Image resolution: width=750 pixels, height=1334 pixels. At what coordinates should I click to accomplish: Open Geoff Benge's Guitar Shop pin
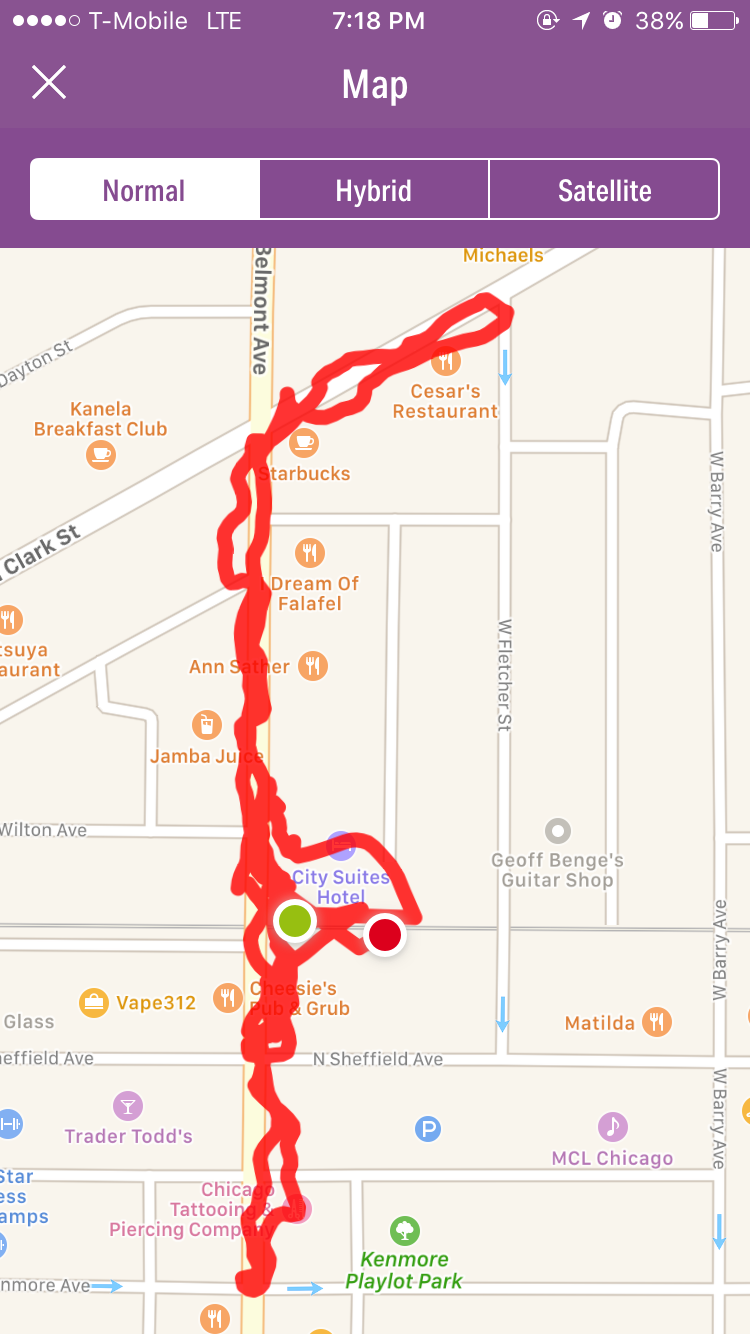click(557, 830)
